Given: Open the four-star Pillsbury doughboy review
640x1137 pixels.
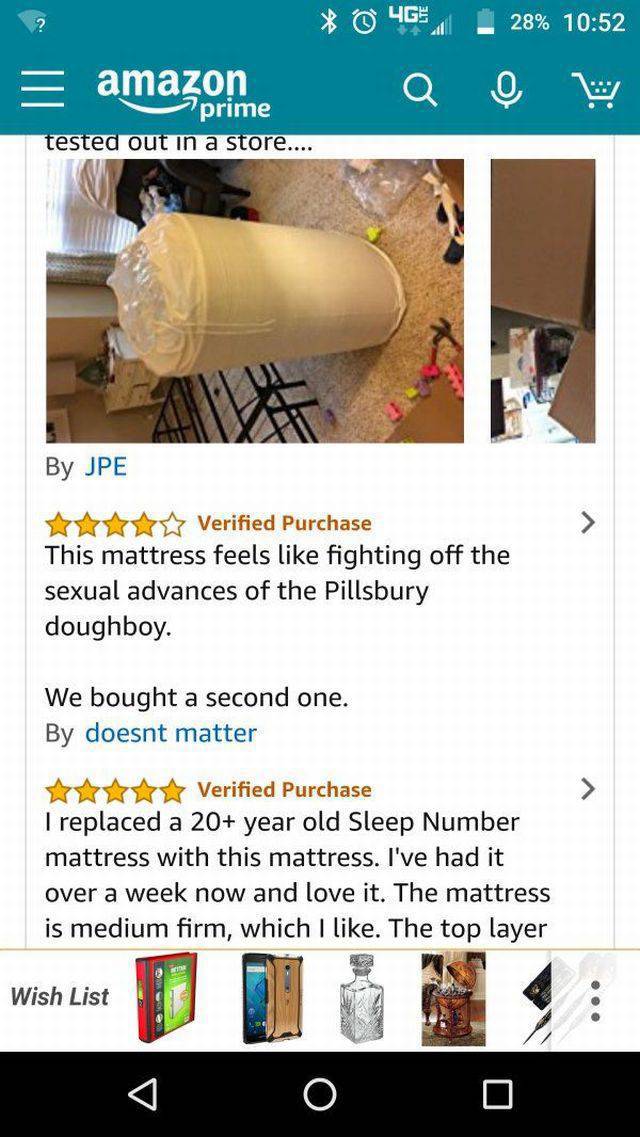Looking at the screenshot, I should click(x=587, y=522).
